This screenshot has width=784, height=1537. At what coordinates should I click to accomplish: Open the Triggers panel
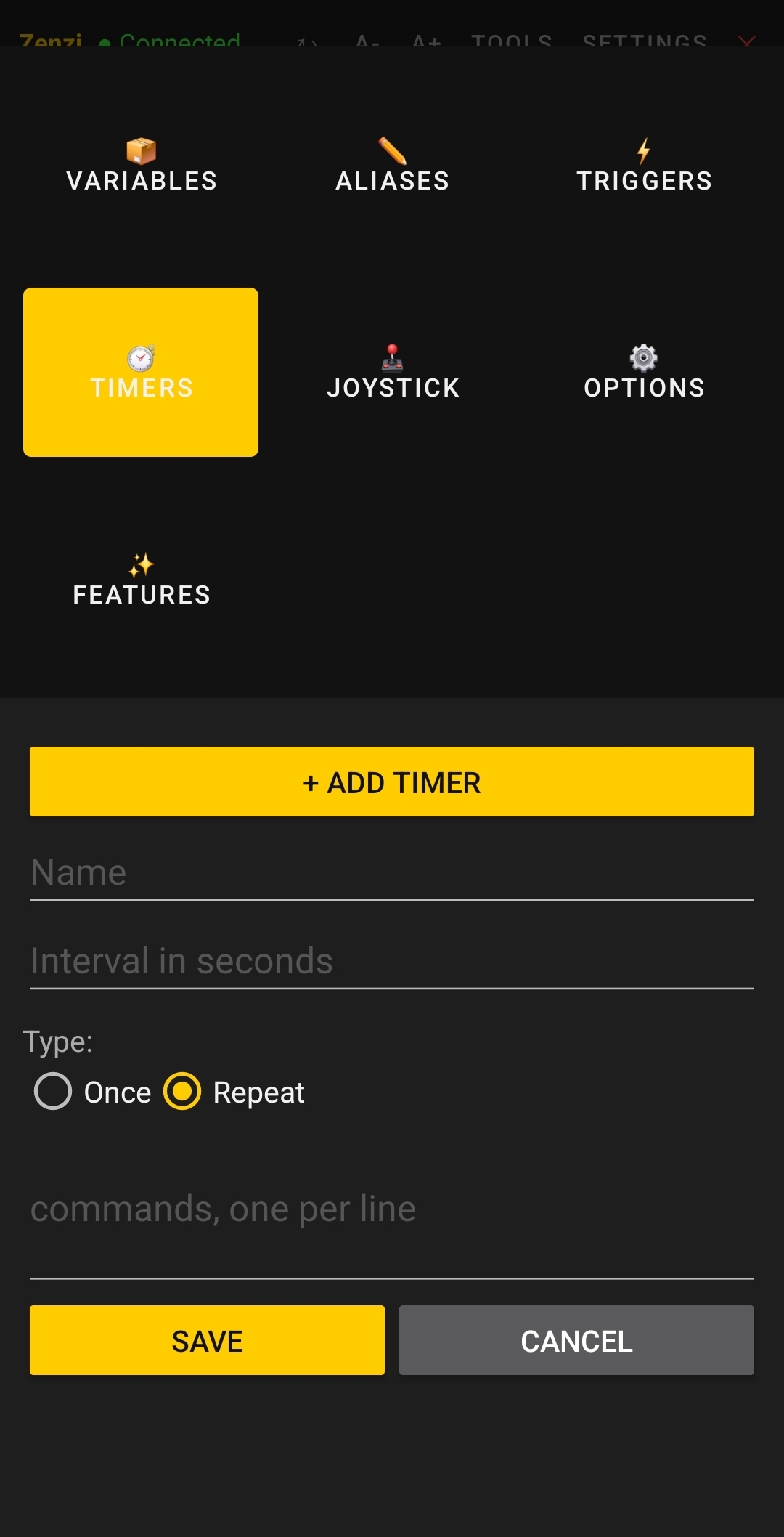[x=644, y=164]
